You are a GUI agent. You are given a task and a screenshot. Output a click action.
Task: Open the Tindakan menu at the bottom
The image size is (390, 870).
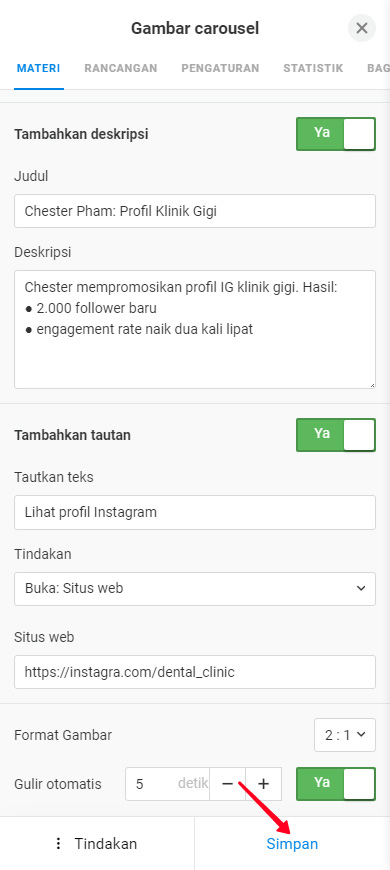(97, 843)
